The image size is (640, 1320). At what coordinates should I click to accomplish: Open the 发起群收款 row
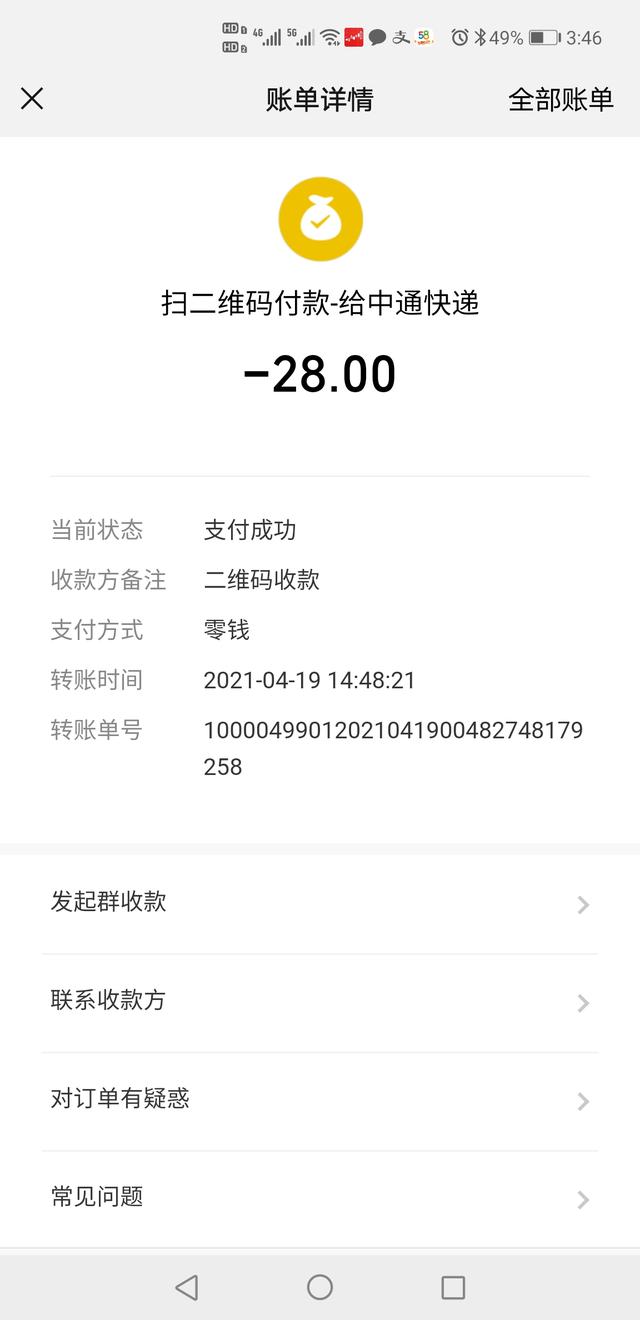pos(320,903)
